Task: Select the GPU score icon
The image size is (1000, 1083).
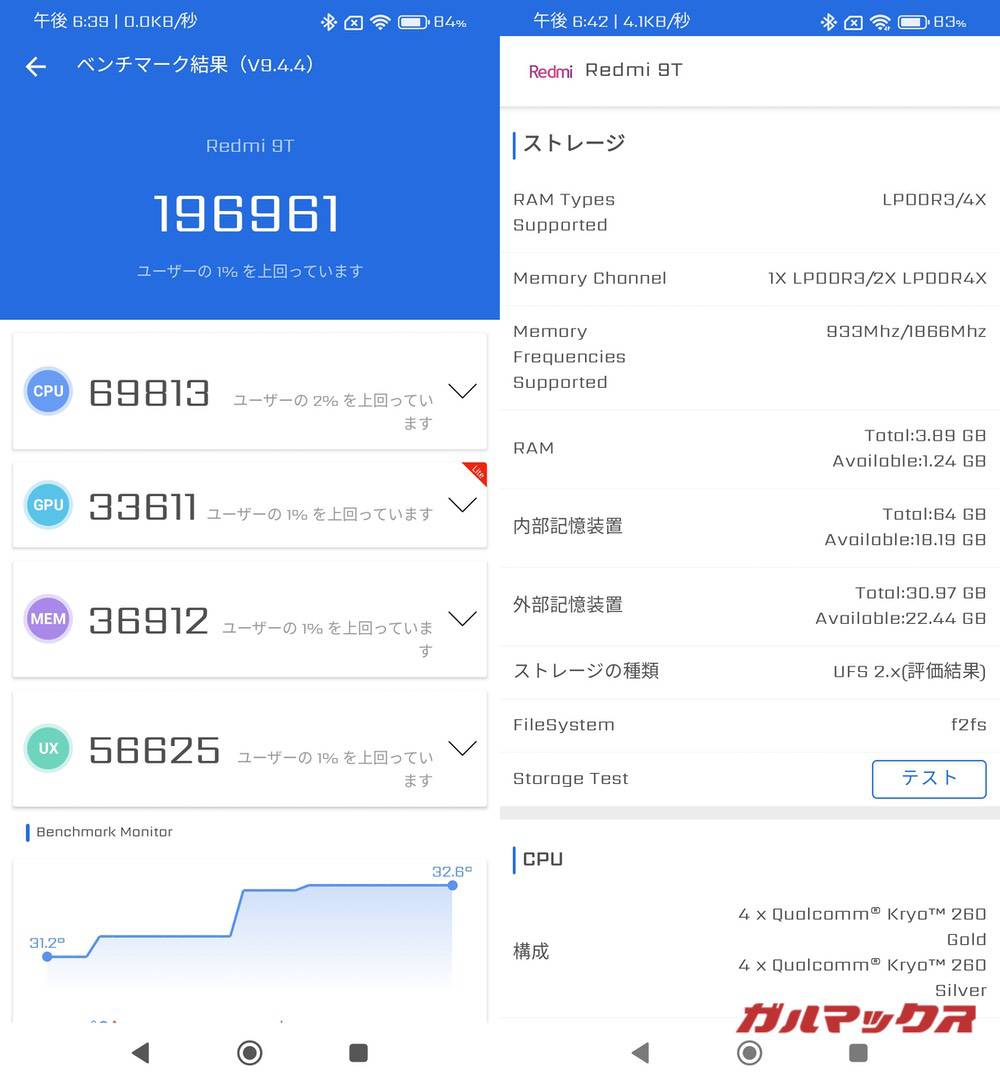Action: pyautogui.click(x=48, y=505)
